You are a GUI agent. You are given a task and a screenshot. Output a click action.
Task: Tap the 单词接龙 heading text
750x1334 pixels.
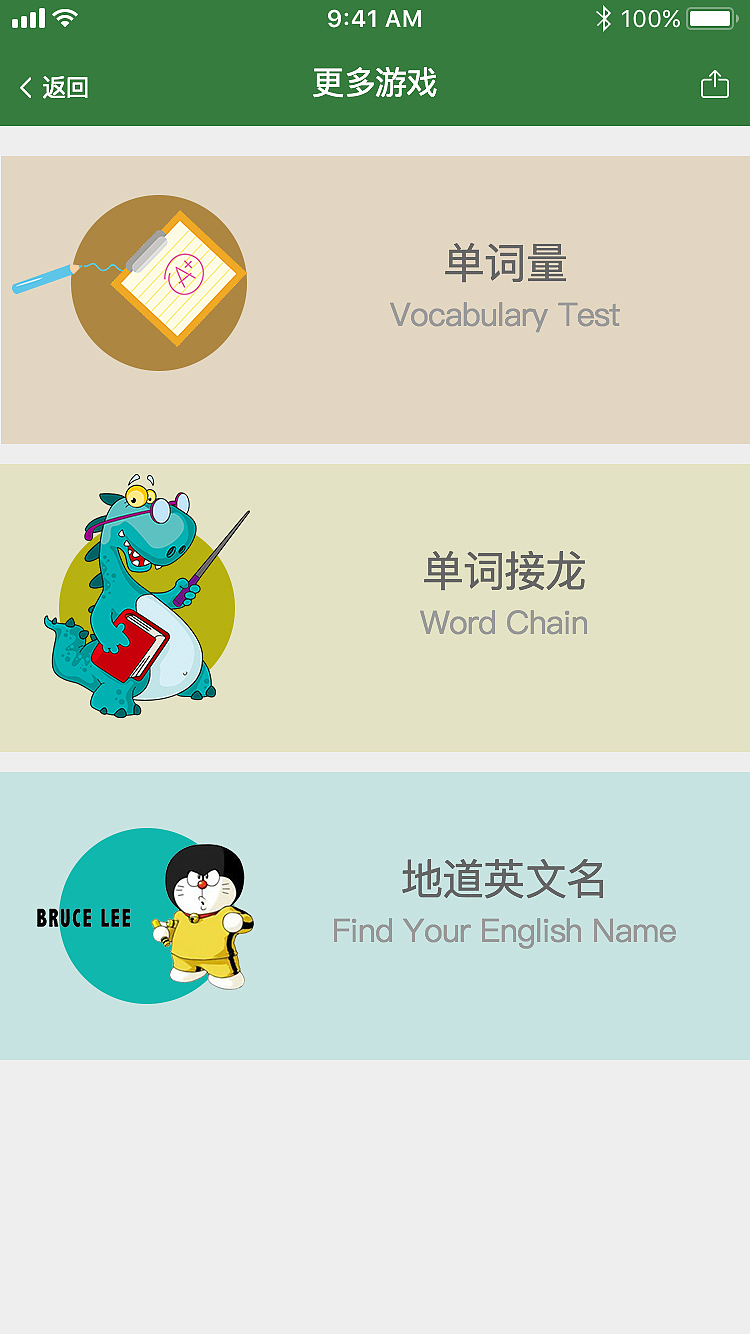505,571
